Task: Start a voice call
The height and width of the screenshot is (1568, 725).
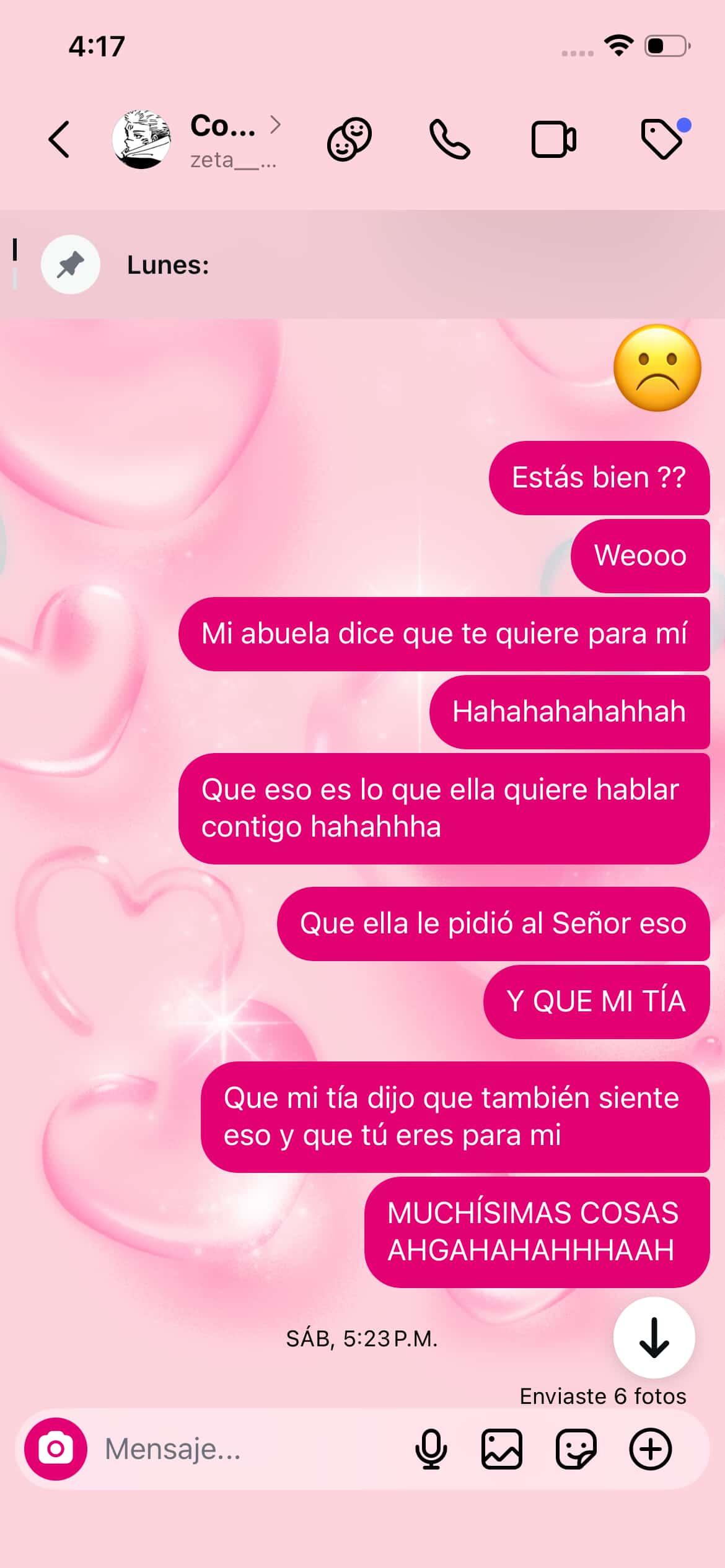Action: pos(450,140)
